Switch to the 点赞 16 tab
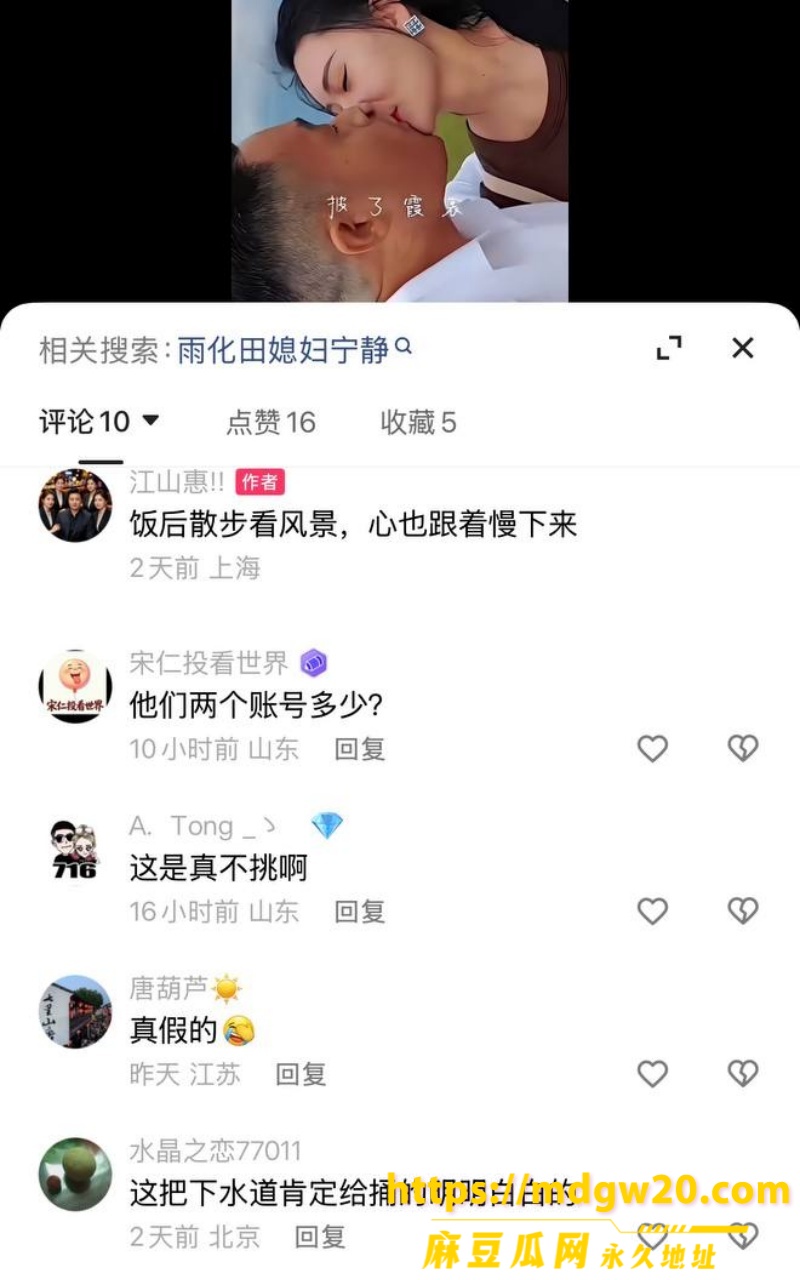800x1280 pixels. [x=271, y=422]
